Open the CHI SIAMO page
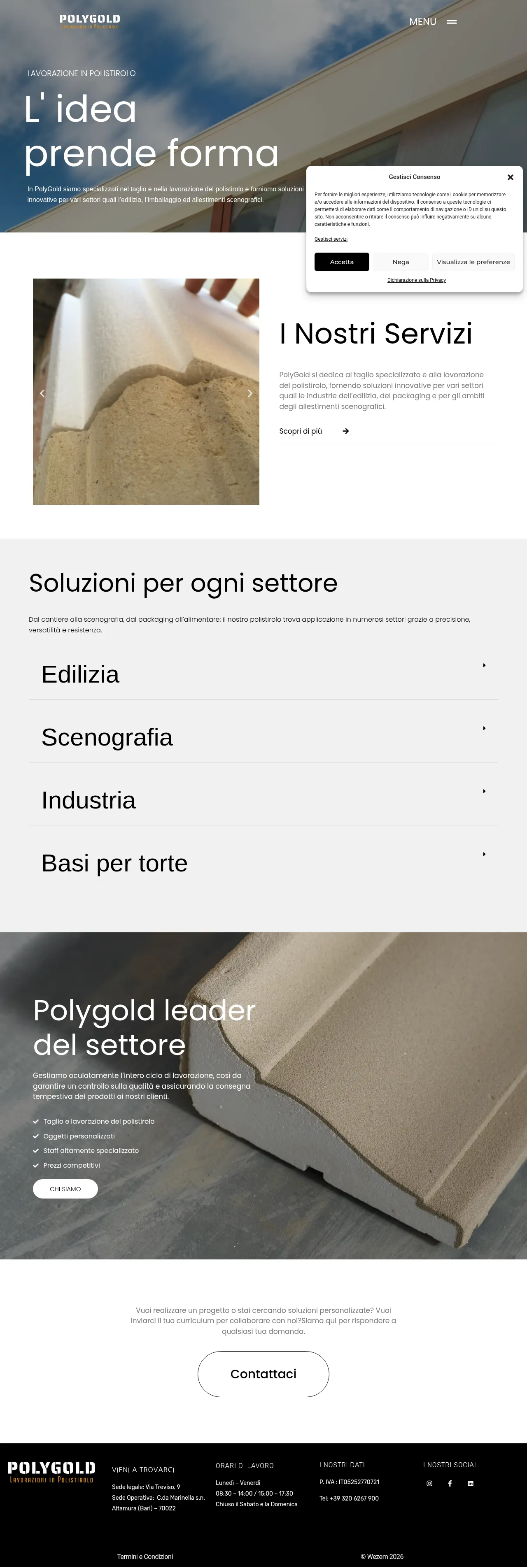The image size is (527, 1568). click(65, 1189)
